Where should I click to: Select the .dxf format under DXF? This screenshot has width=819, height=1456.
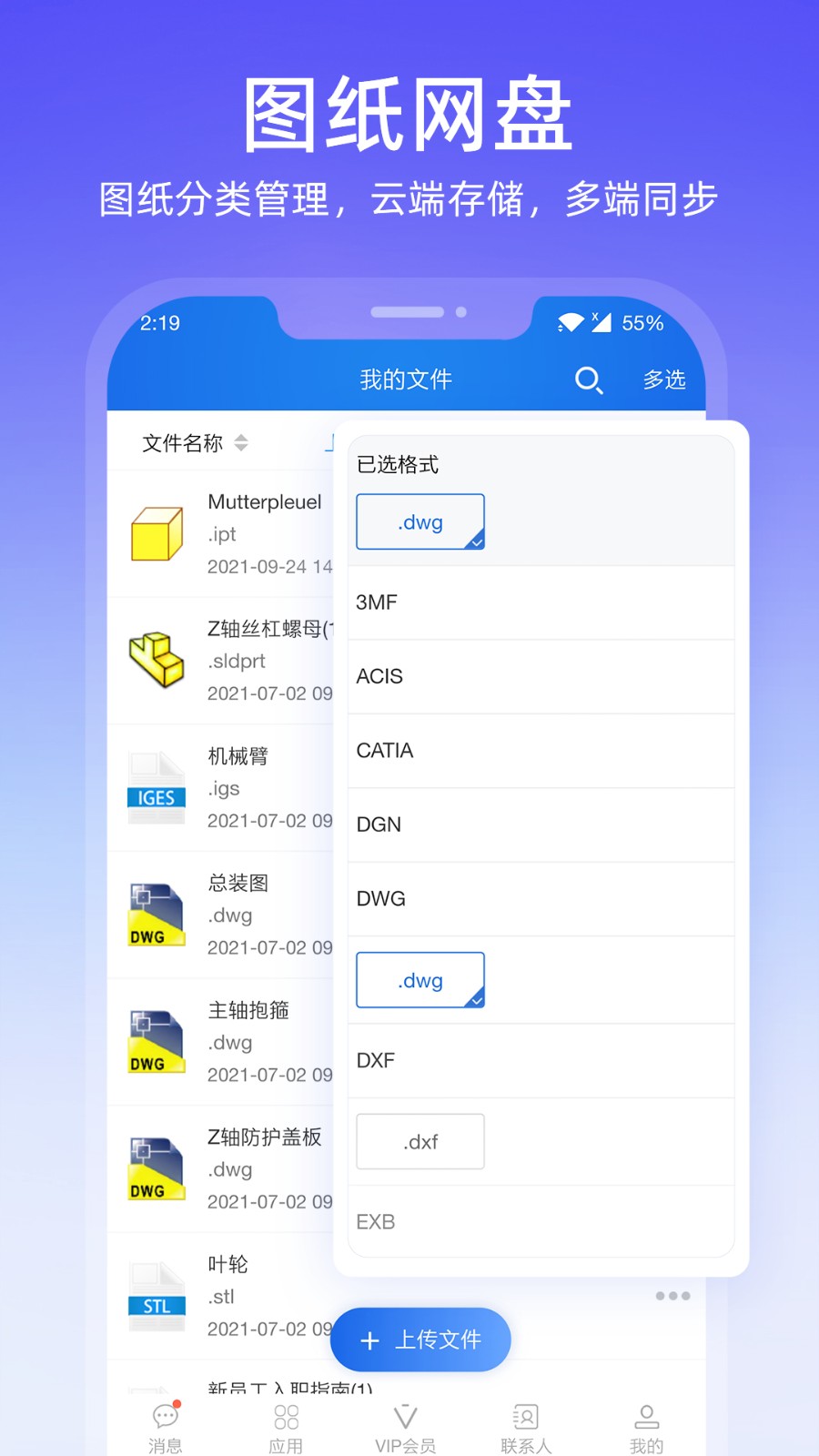click(420, 1141)
